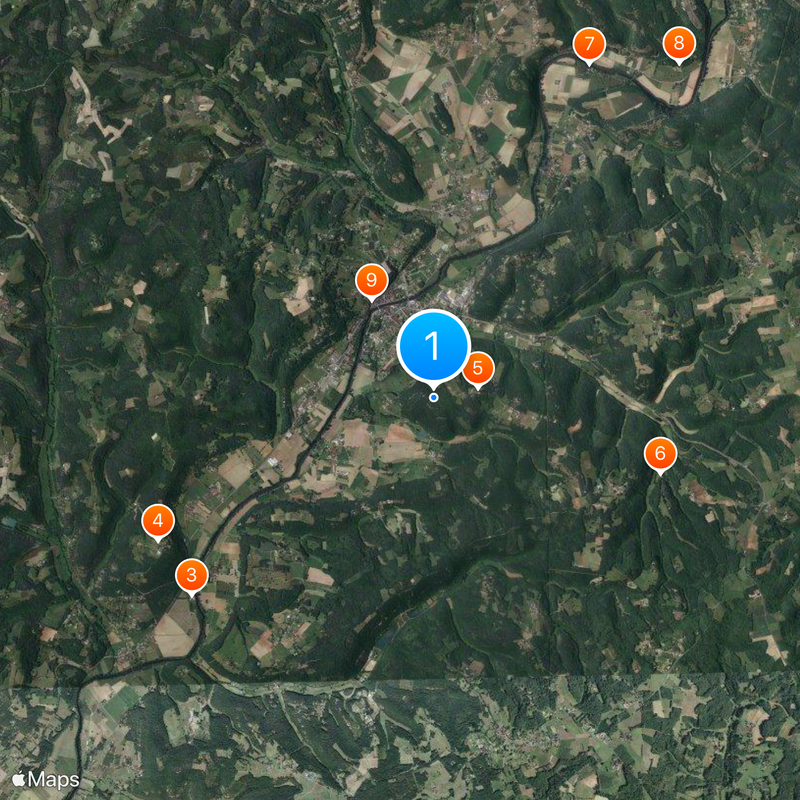Image resolution: width=800 pixels, height=800 pixels.
Task: Select map marker number 5
Action: (x=478, y=367)
